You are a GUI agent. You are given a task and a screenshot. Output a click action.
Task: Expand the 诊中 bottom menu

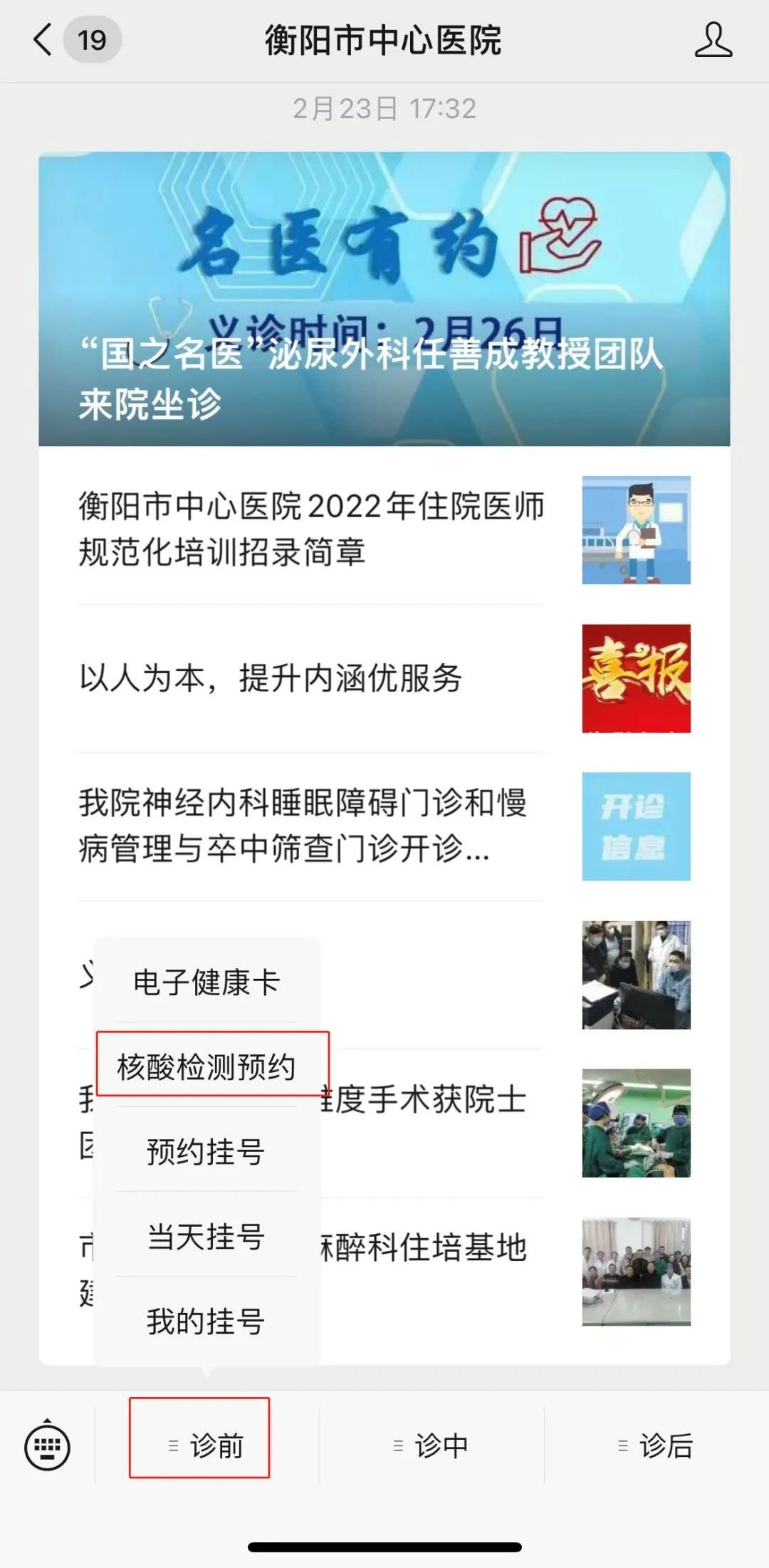(x=431, y=1445)
